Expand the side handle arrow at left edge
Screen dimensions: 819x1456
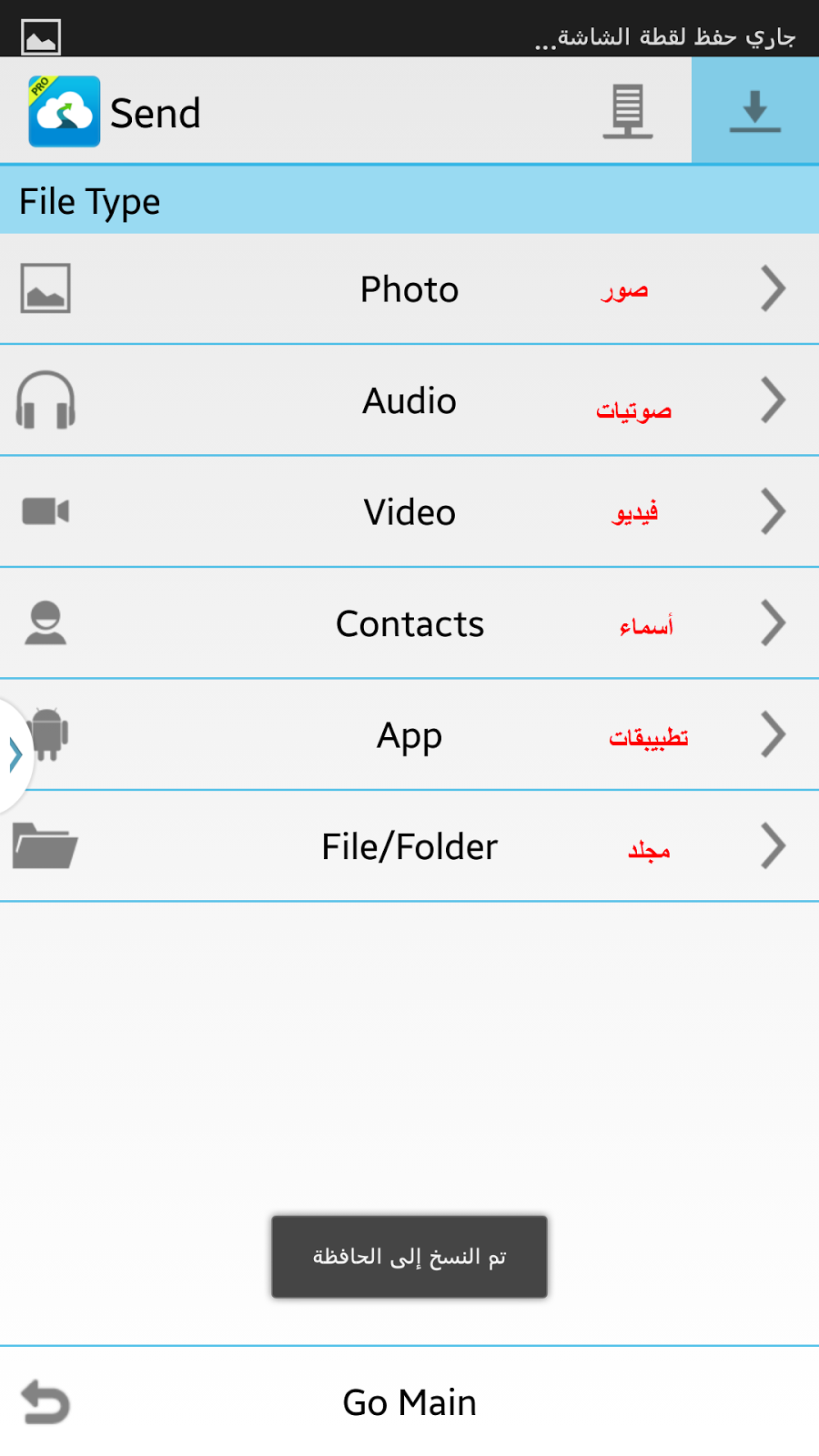tap(15, 755)
